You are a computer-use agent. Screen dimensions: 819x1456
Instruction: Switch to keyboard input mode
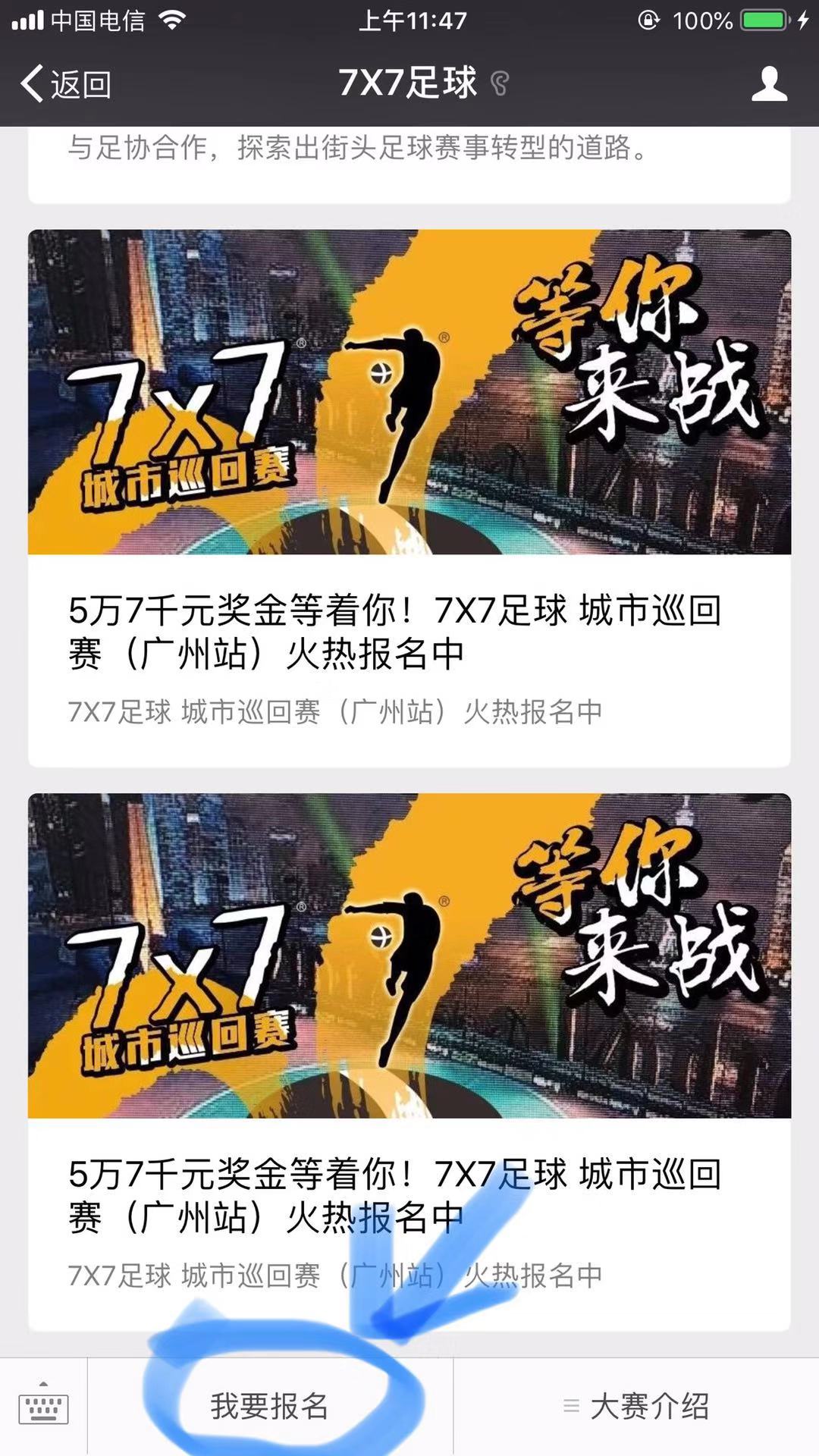coord(43,1405)
